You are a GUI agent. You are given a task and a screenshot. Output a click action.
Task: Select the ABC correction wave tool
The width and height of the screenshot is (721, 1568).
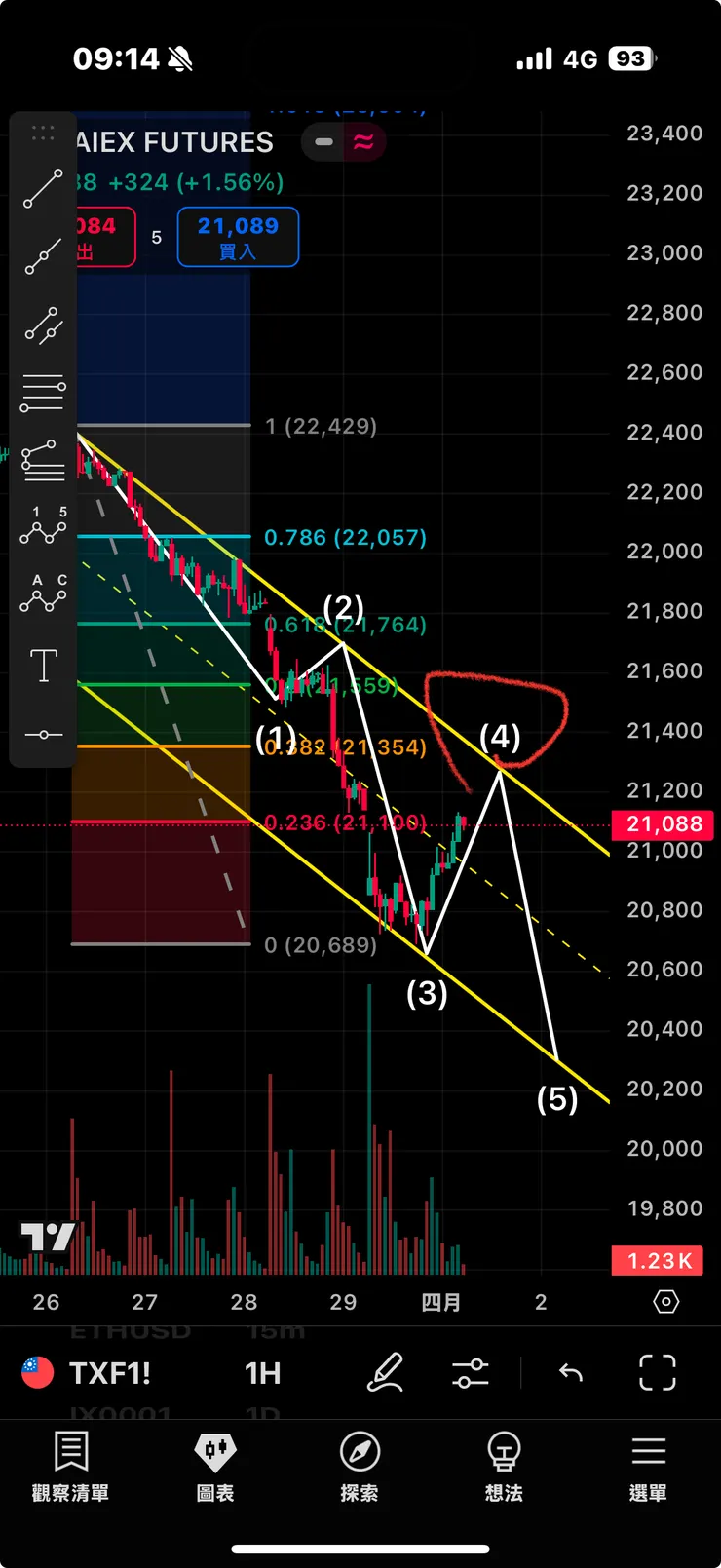coord(43,593)
